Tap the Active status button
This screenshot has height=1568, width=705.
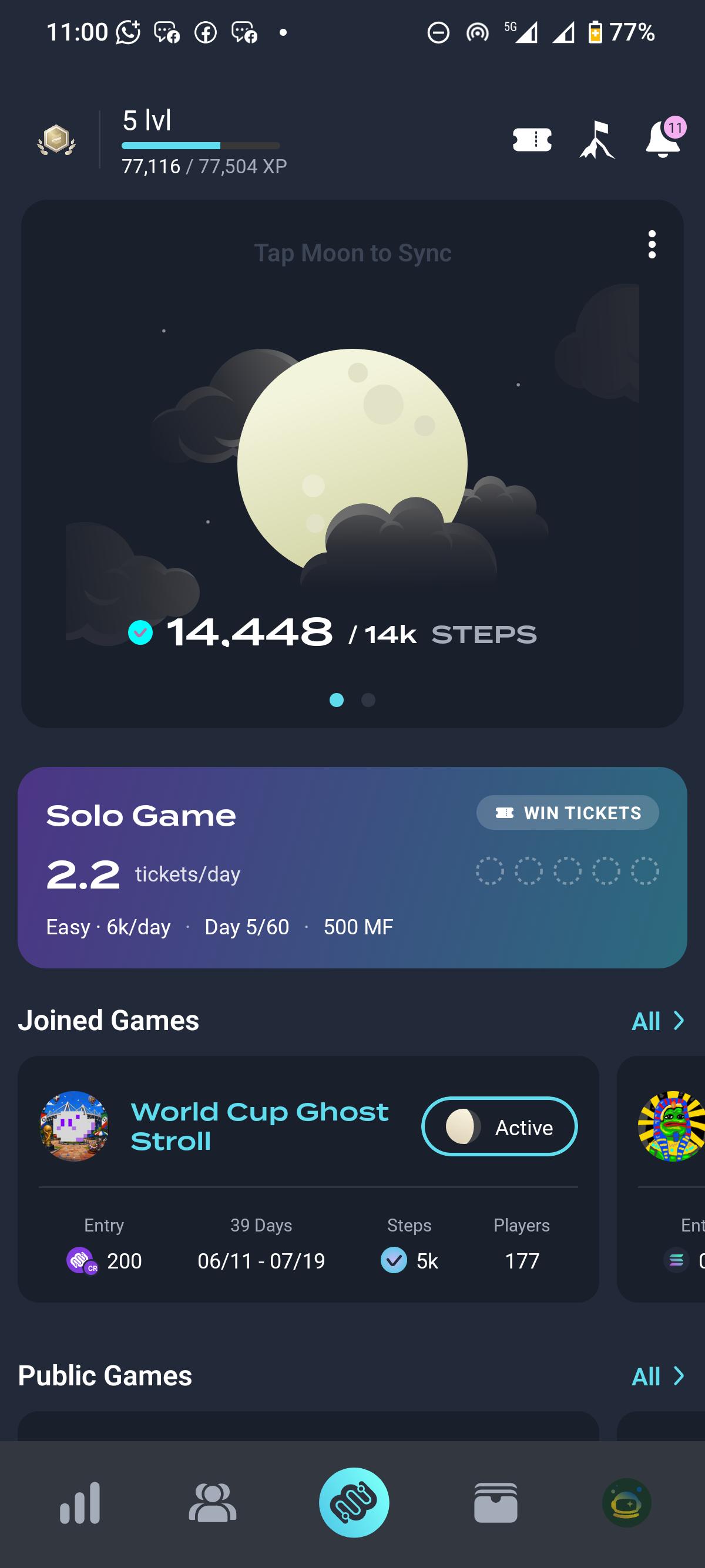499,1127
